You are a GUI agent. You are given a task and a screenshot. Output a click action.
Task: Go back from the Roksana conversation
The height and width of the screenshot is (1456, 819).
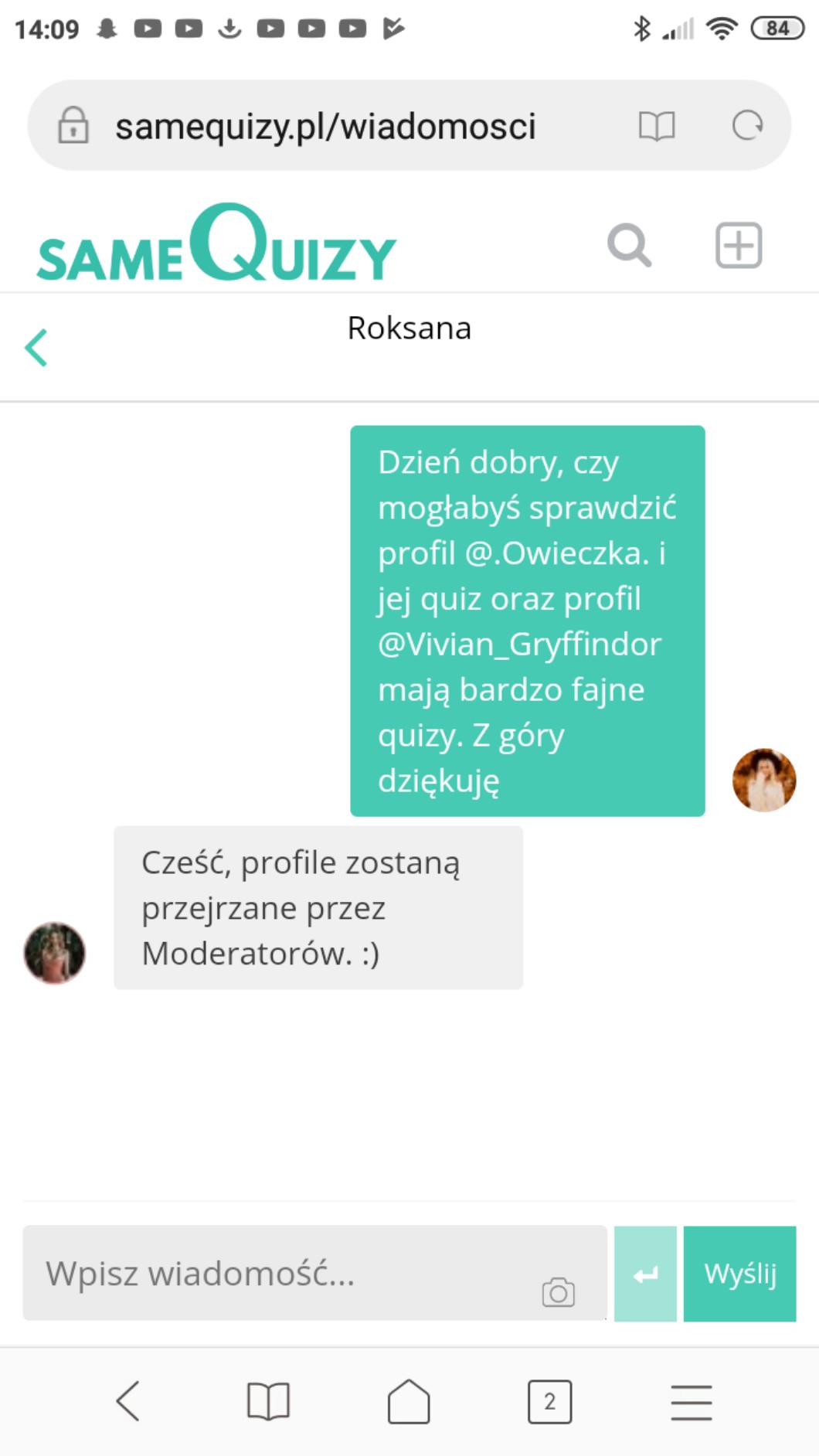[x=36, y=348]
